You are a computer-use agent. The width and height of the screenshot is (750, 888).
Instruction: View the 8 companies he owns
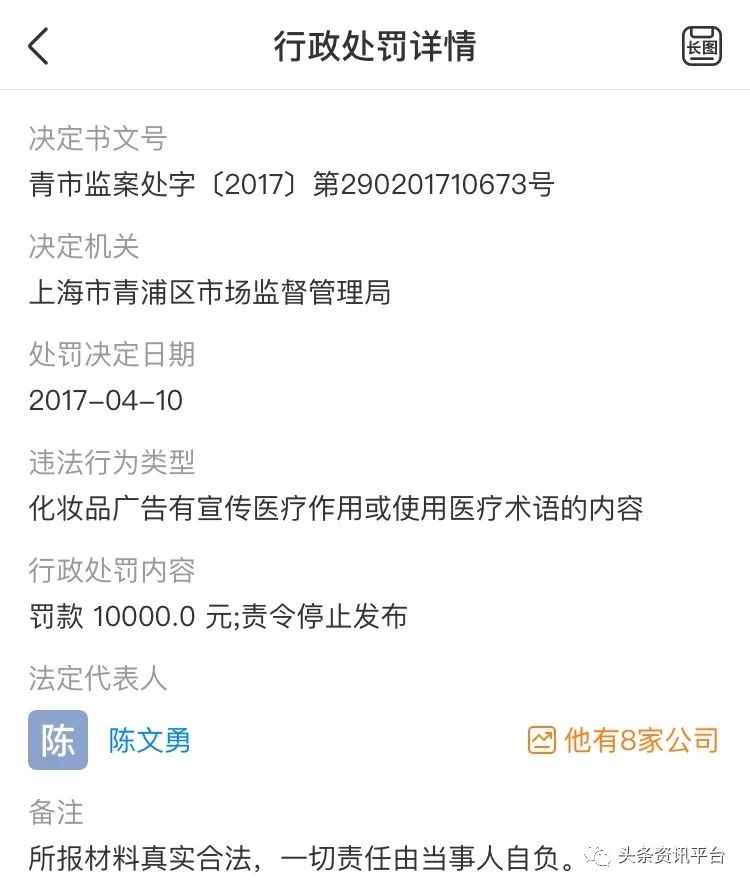[x=624, y=740]
